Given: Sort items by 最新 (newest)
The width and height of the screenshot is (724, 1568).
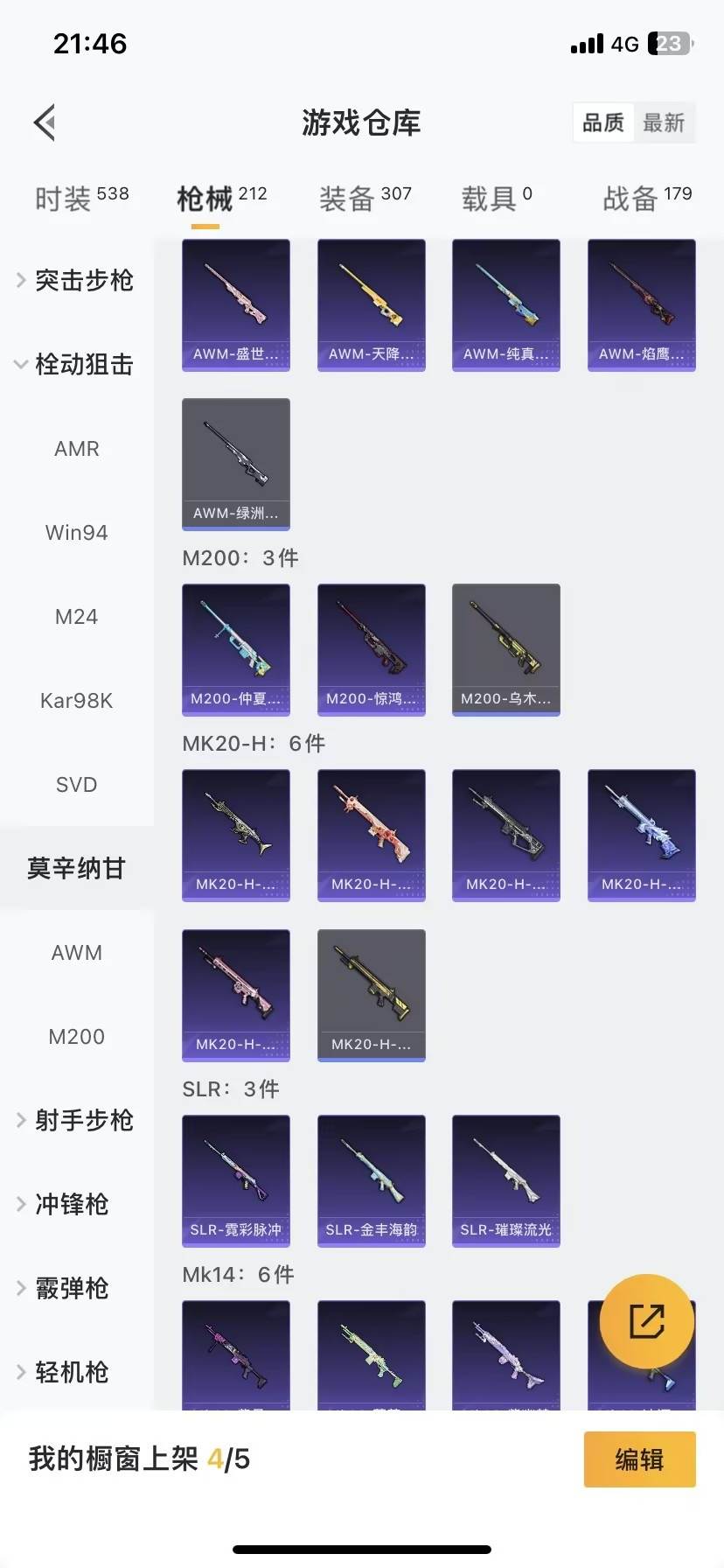Looking at the screenshot, I should 665,122.
